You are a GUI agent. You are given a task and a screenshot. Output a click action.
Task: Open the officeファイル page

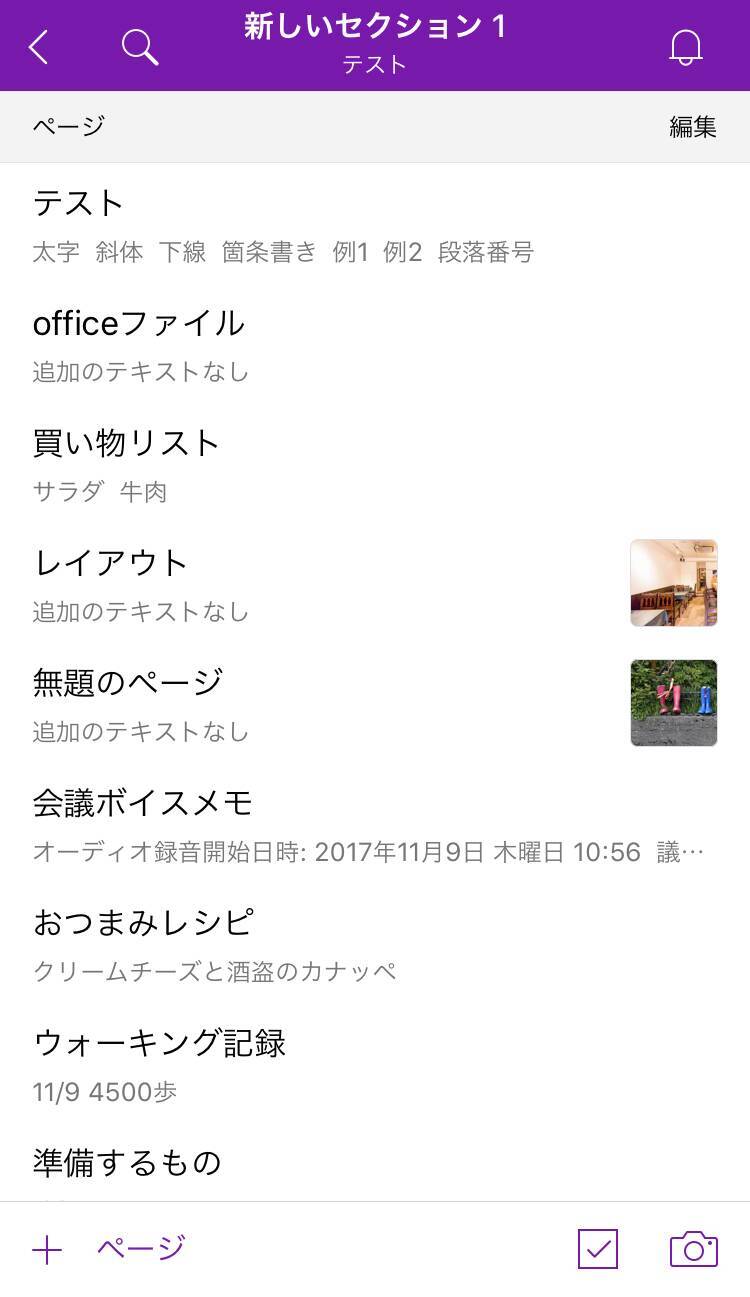click(x=300, y=343)
